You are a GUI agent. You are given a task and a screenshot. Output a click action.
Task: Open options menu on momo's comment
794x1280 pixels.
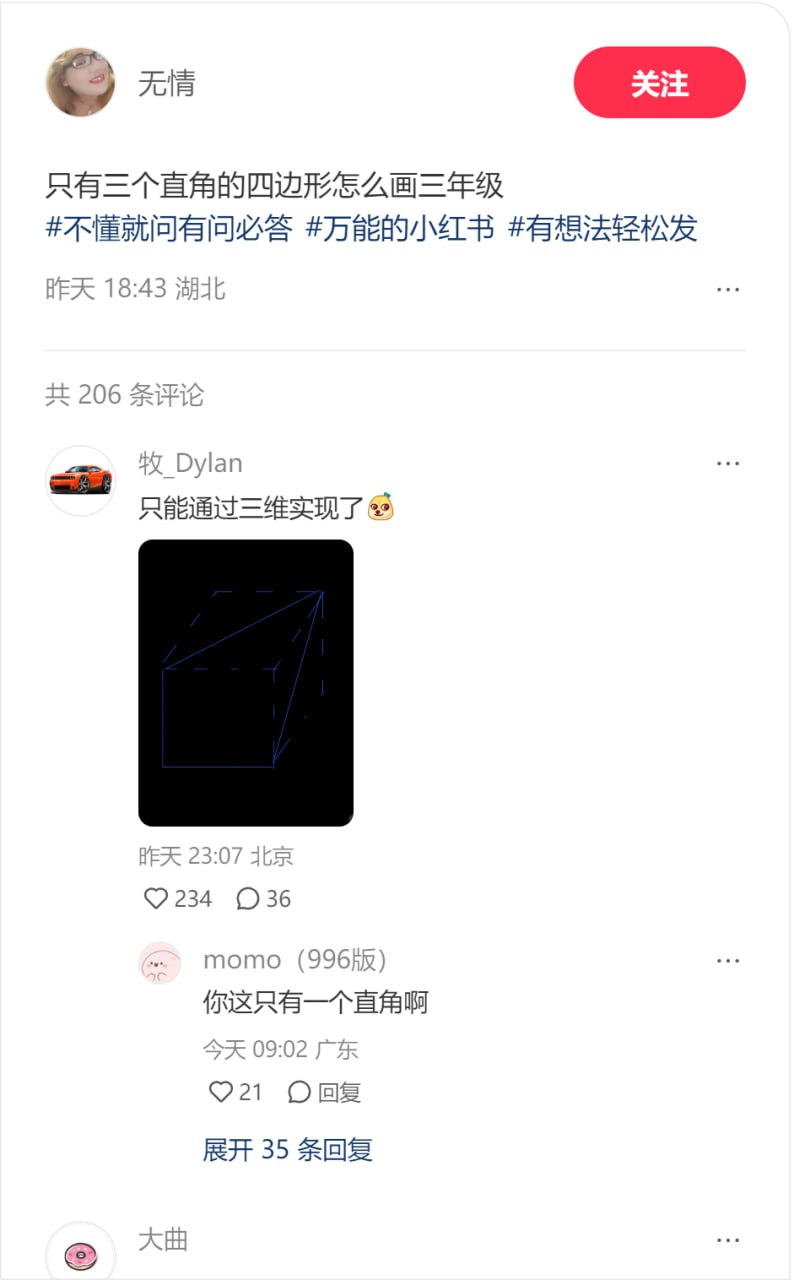[728, 959]
